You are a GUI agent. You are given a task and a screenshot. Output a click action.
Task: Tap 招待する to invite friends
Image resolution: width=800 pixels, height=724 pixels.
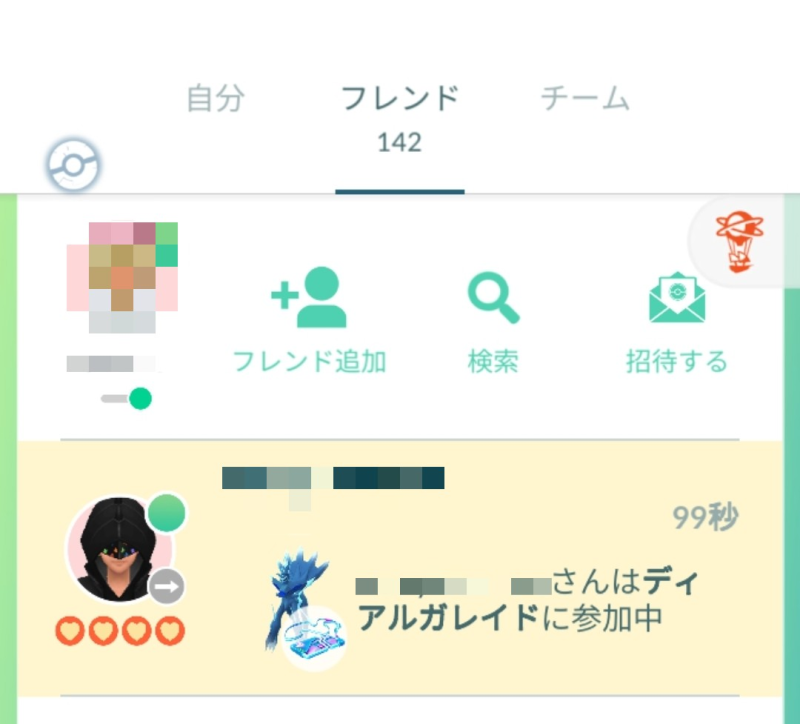[676, 319]
